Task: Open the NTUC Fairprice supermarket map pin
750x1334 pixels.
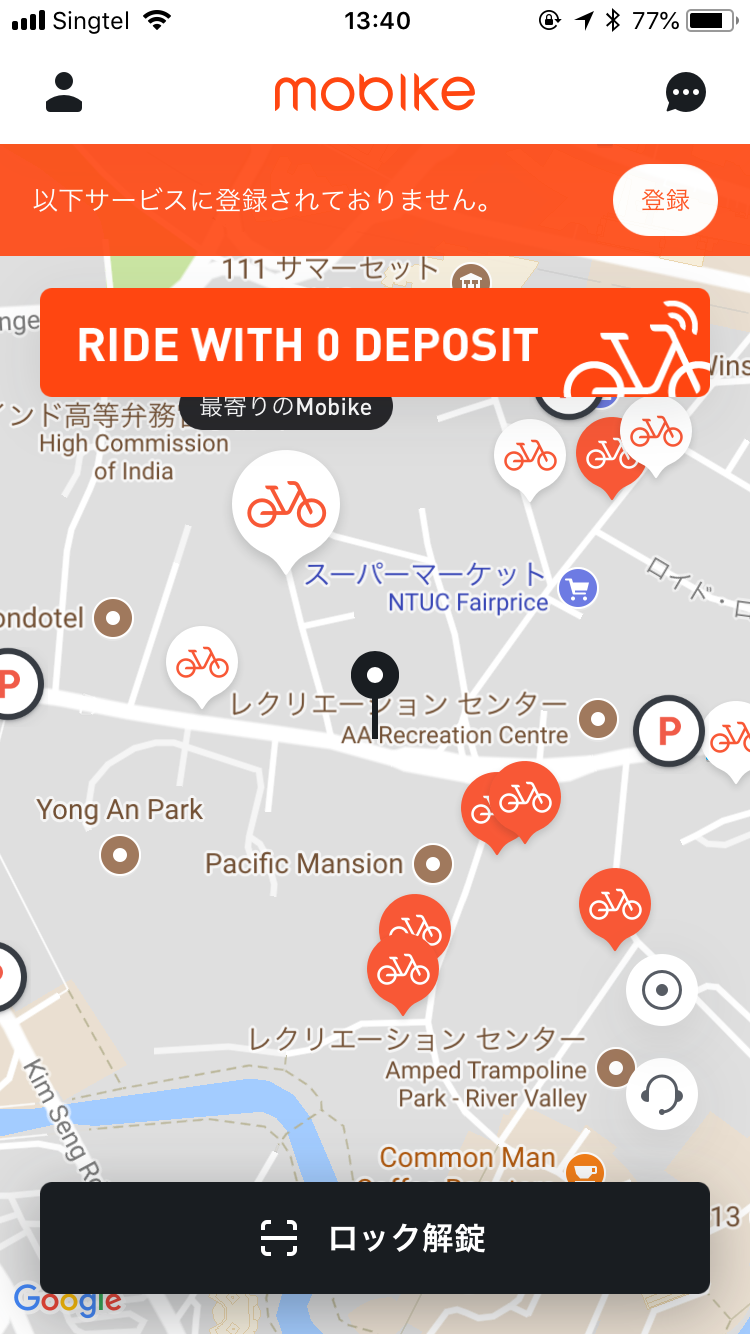Action: tap(578, 588)
